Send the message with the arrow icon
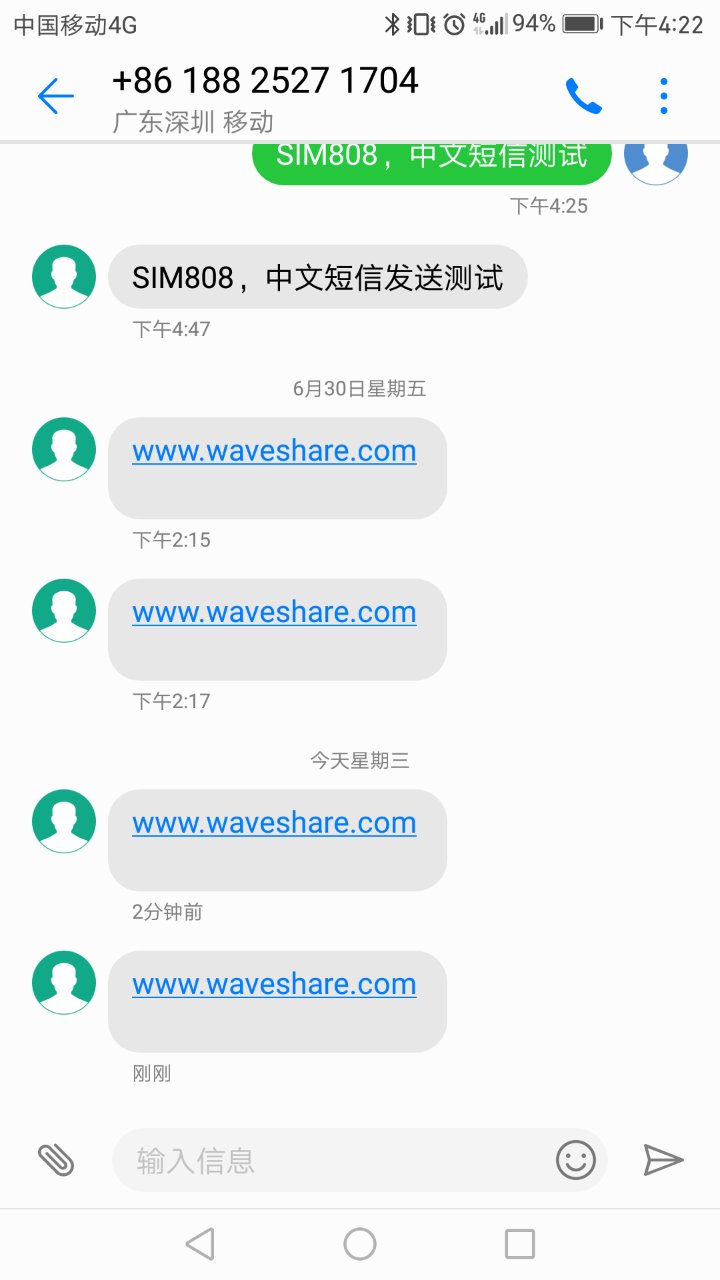720x1280 pixels. click(663, 1160)
